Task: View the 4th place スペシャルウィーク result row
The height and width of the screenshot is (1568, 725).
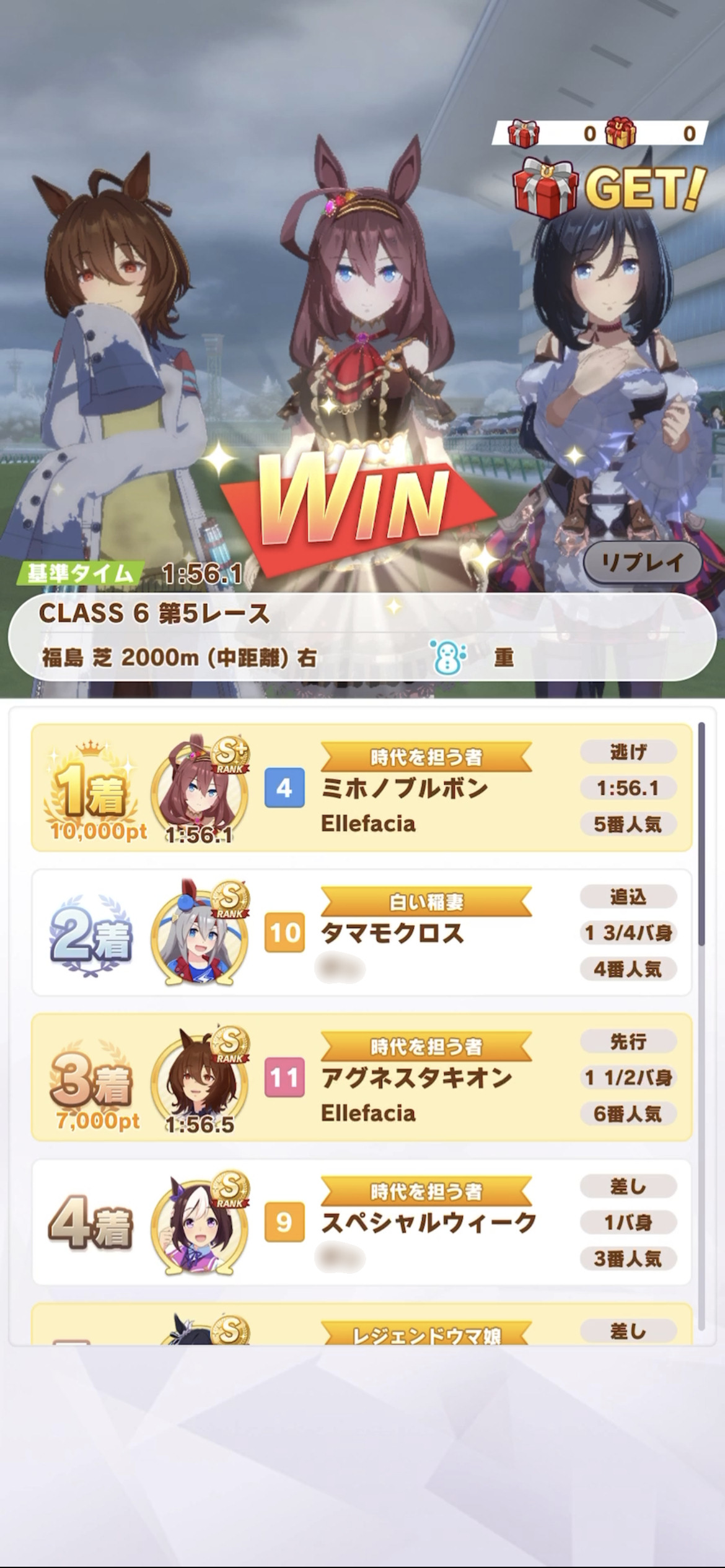Action: pos(361,1222)
